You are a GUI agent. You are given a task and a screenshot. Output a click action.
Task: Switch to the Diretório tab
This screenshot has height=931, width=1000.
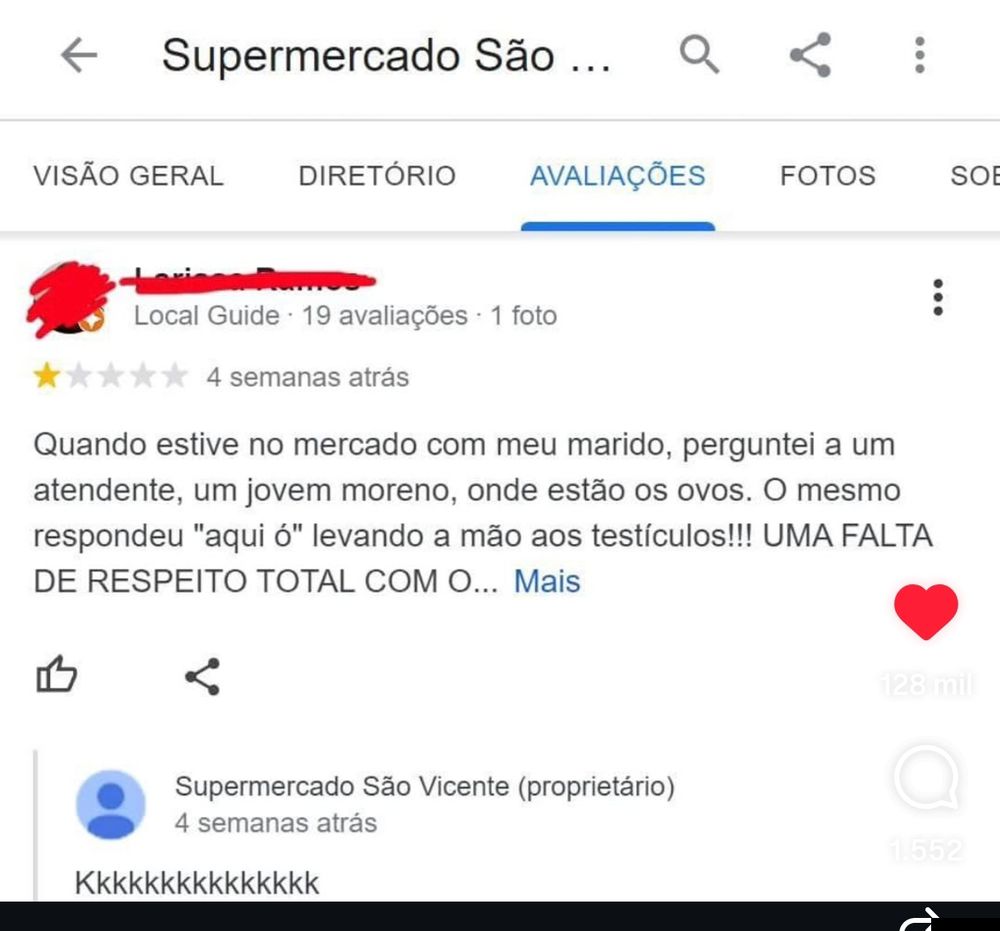[377, 176]
